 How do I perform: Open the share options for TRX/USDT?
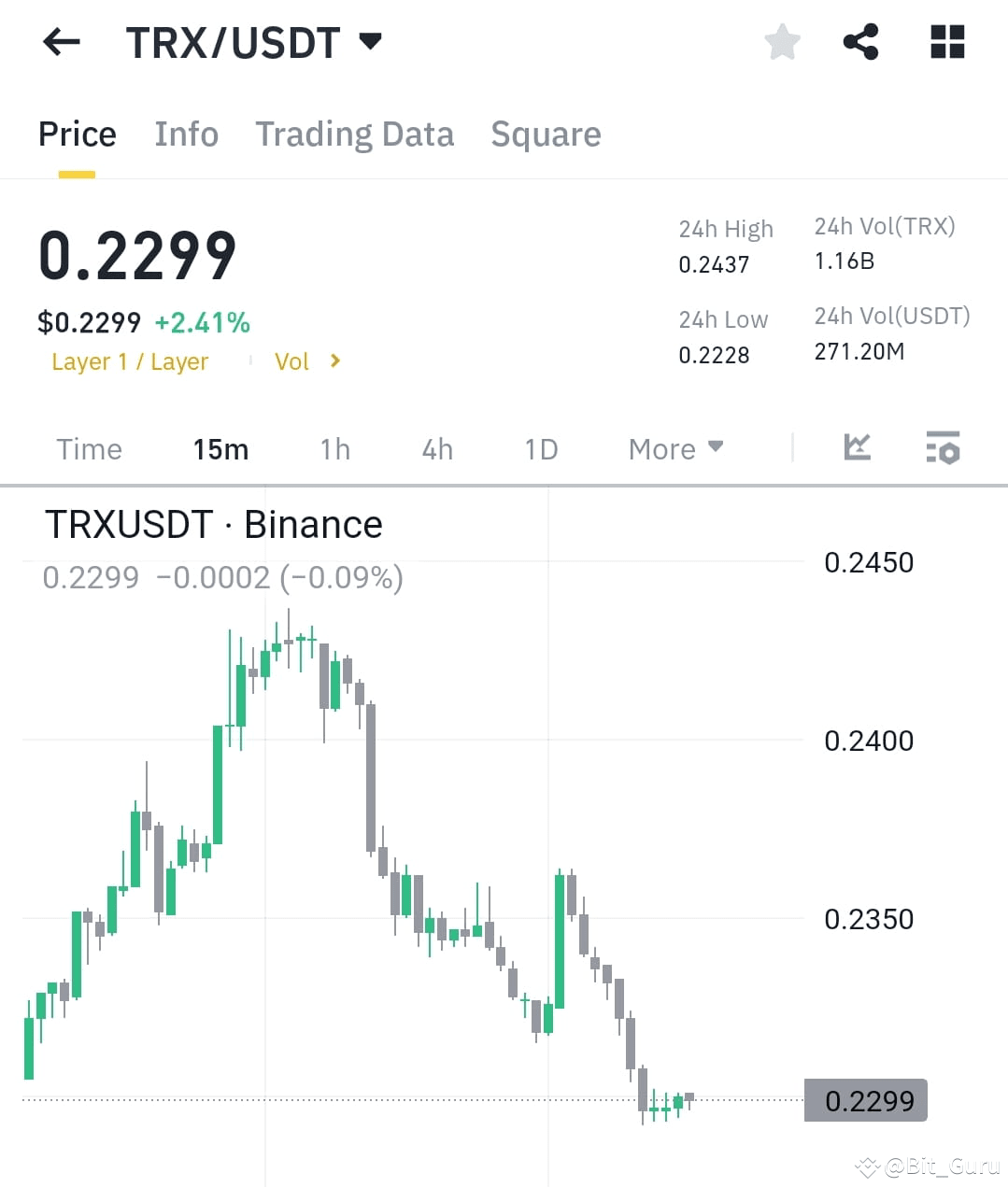[861, 41]
